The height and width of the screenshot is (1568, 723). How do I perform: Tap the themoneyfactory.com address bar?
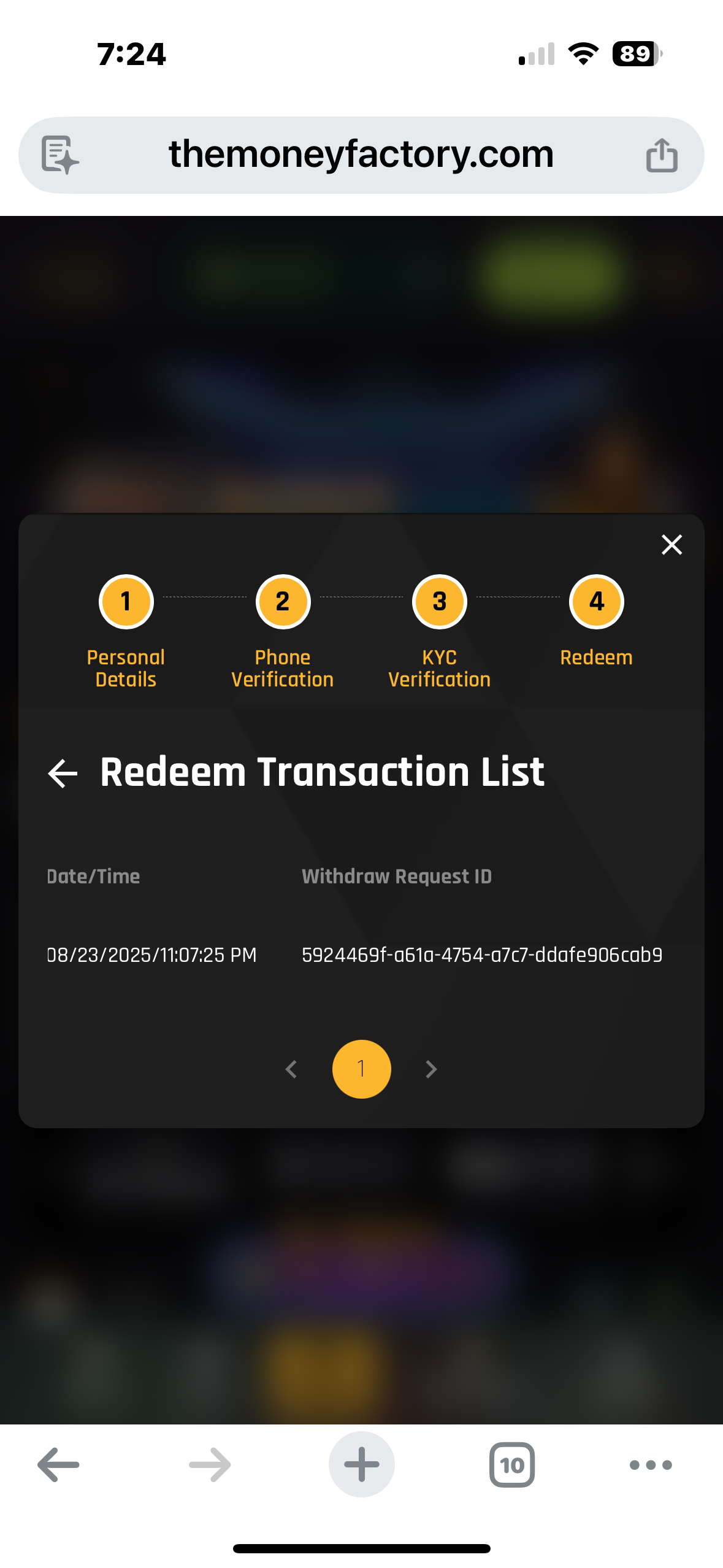pos(361,155)
